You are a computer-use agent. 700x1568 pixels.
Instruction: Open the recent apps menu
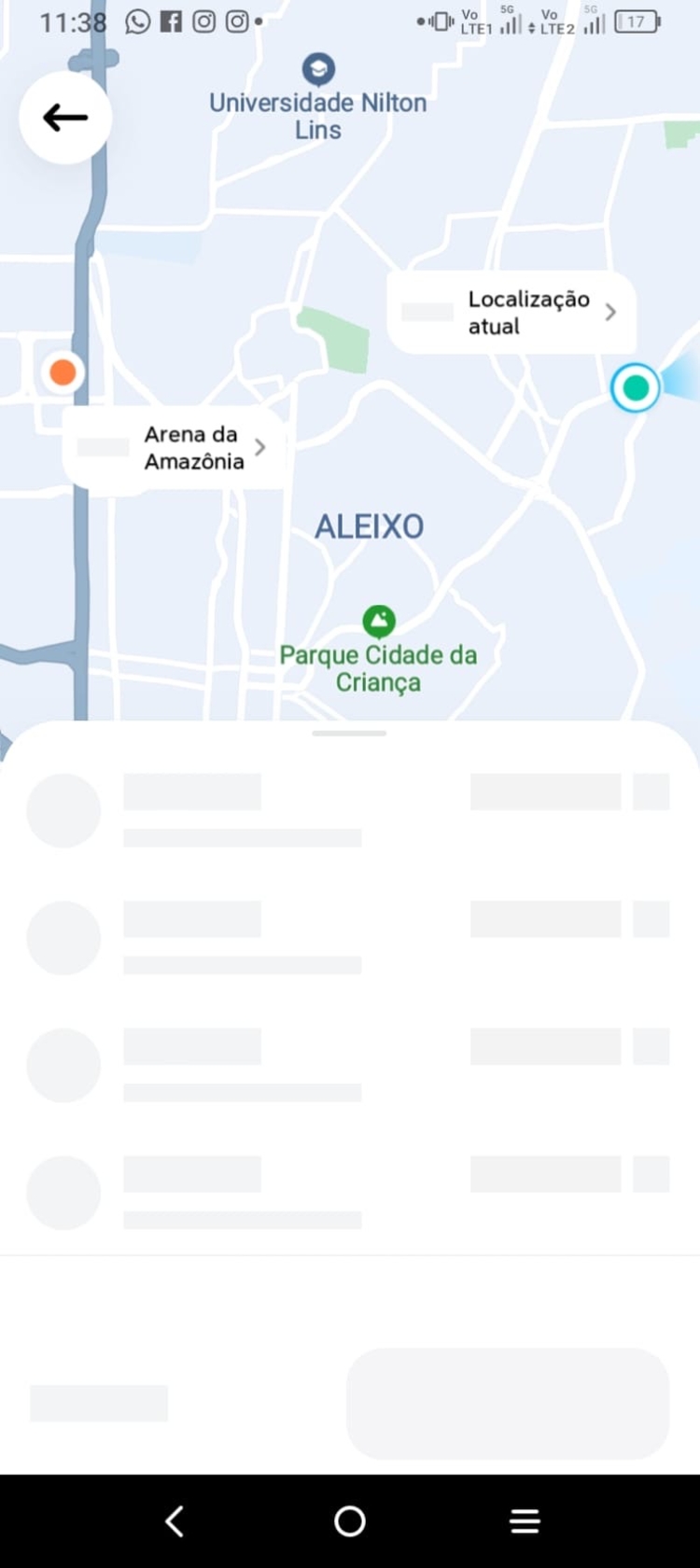click(525, 1521)
